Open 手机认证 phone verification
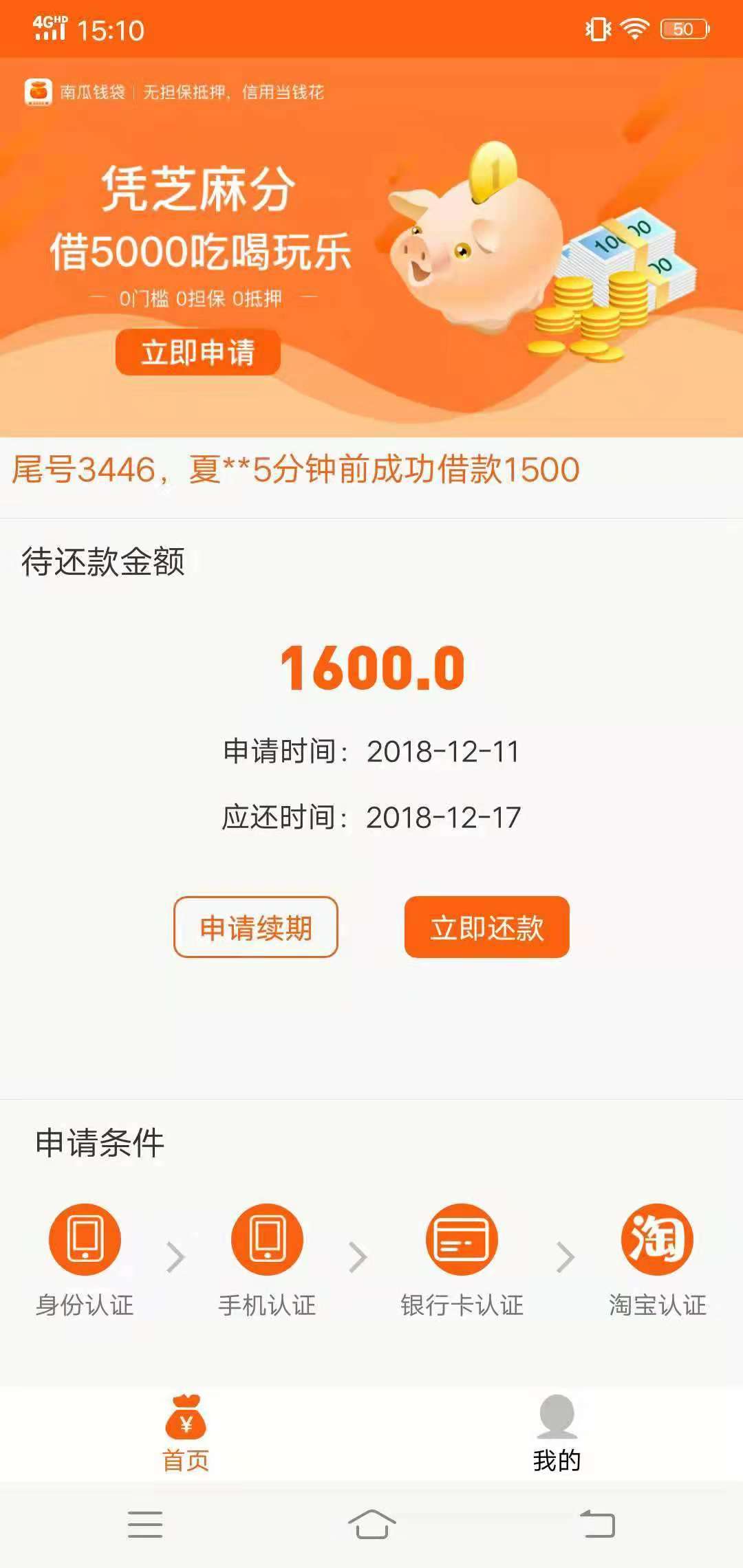 [267, 1260]
